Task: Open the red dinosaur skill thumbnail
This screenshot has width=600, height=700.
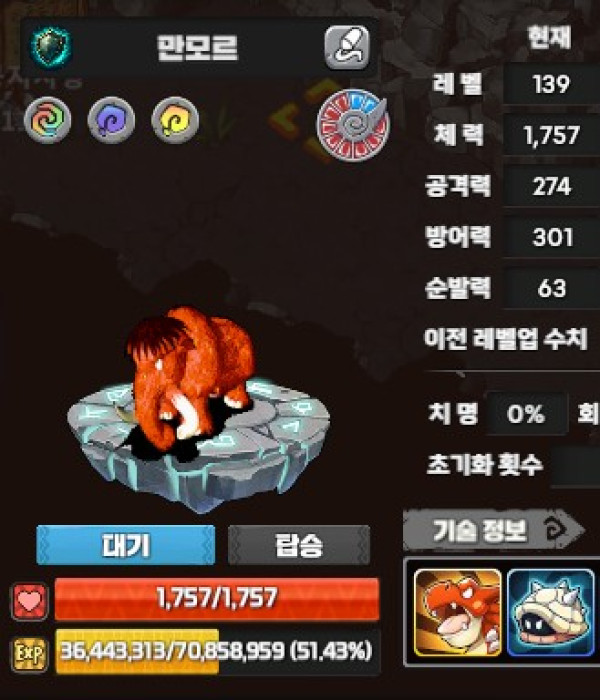Action: [457, 612]
